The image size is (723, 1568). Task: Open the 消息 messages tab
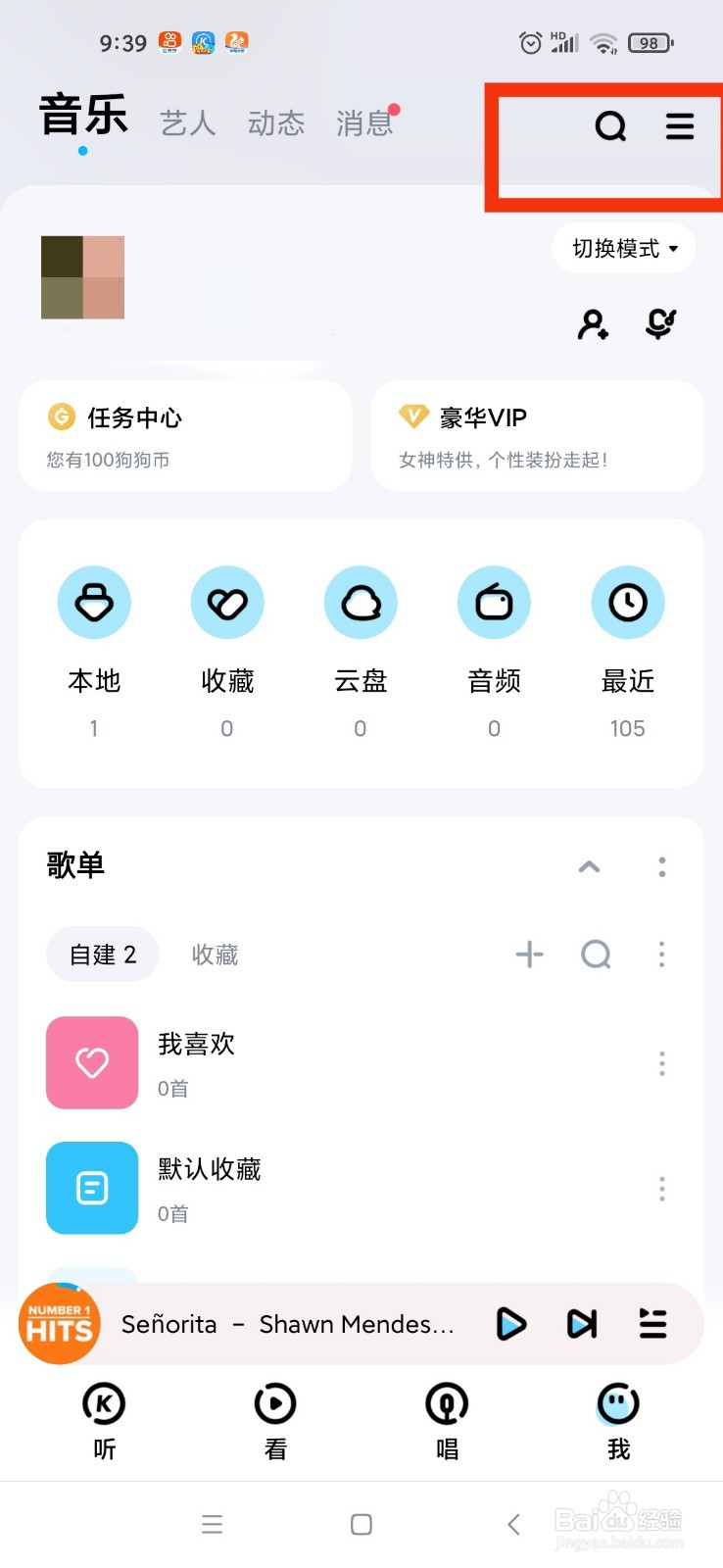click(364, 122)
